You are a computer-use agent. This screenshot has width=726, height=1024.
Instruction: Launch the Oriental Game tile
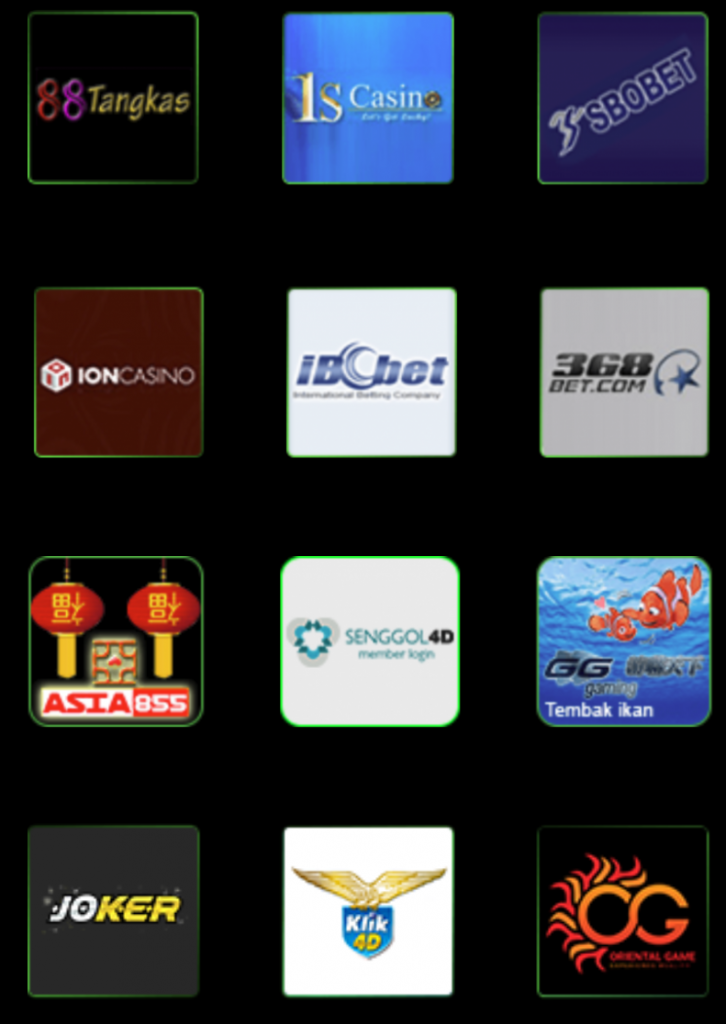623,911
